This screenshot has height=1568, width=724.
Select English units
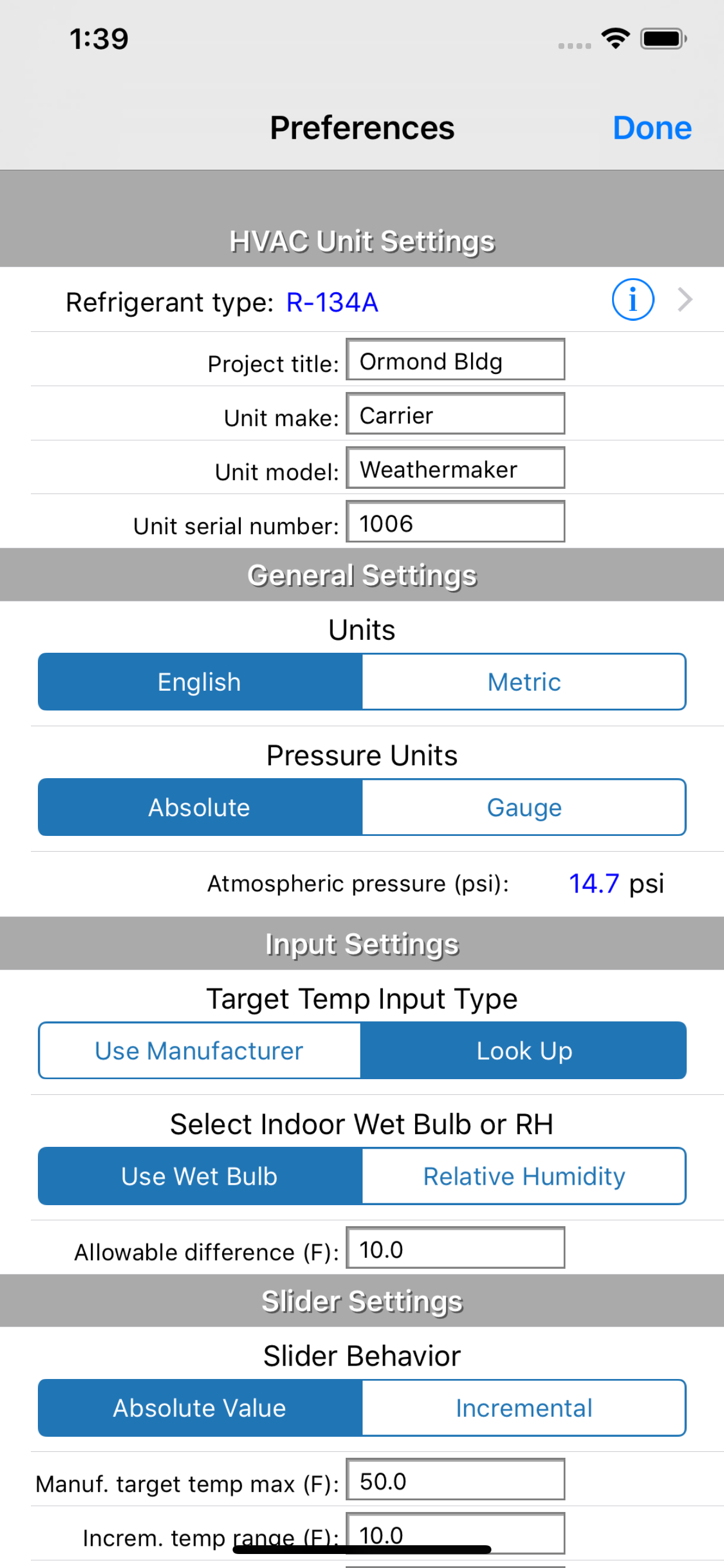click(200, 682)
